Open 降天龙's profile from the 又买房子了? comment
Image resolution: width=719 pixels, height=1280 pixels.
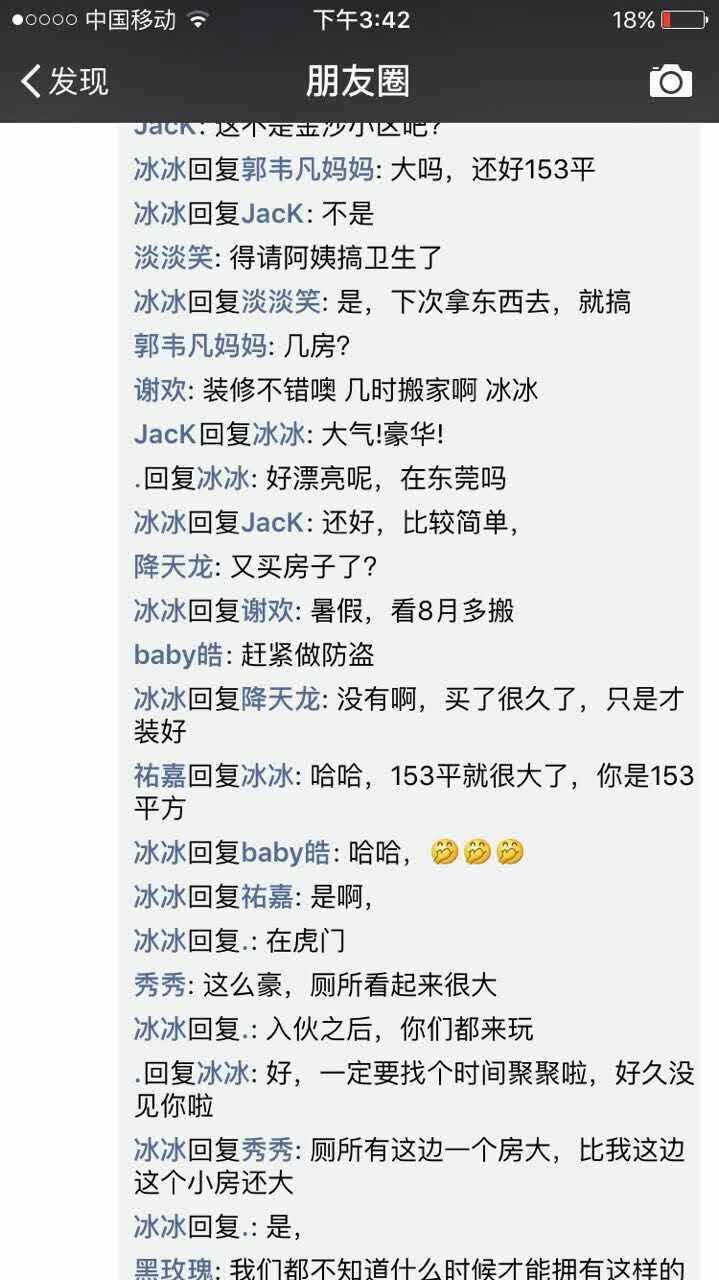[x=173, y=566]
